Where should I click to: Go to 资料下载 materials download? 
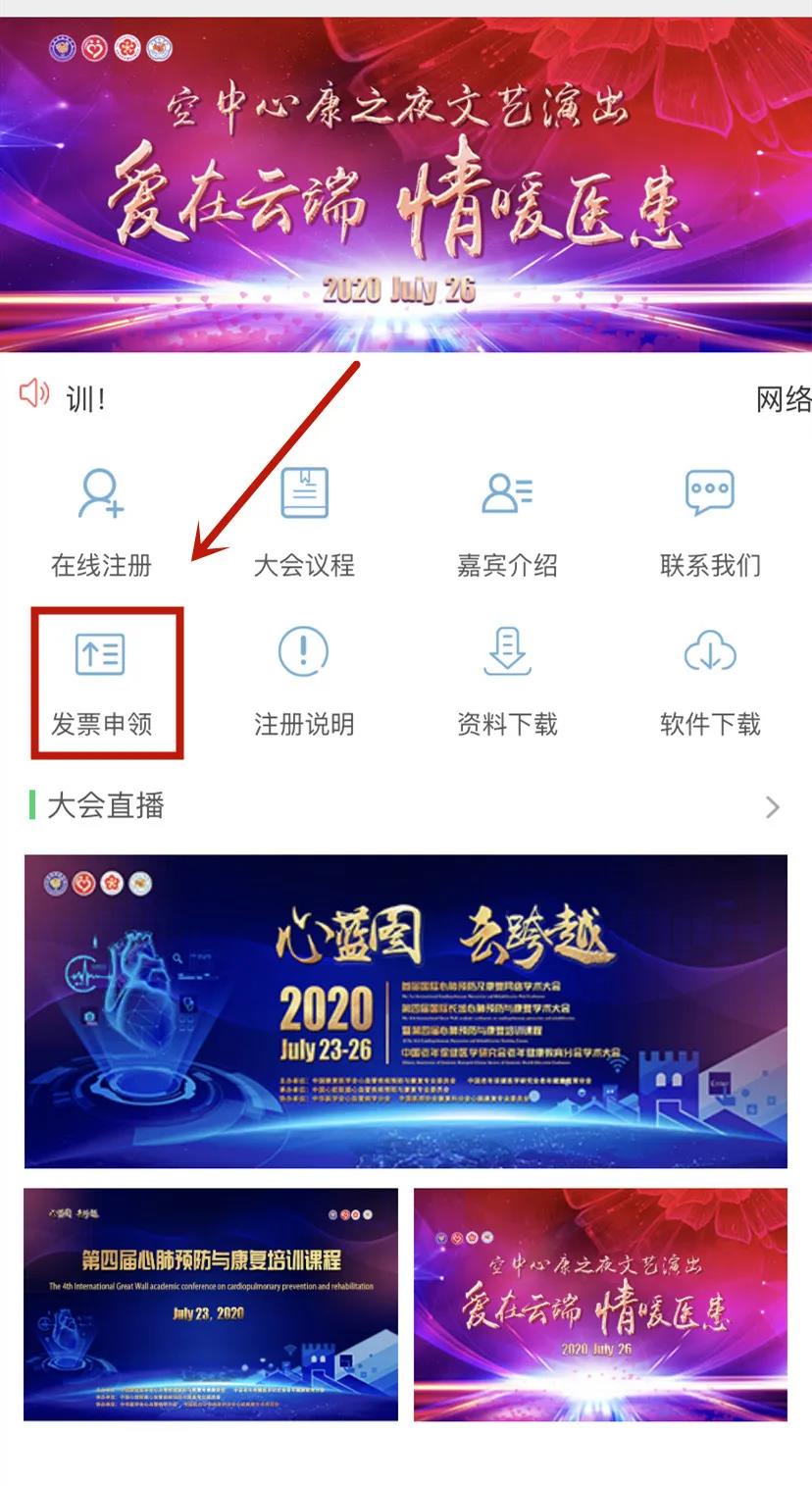point(507,682)
